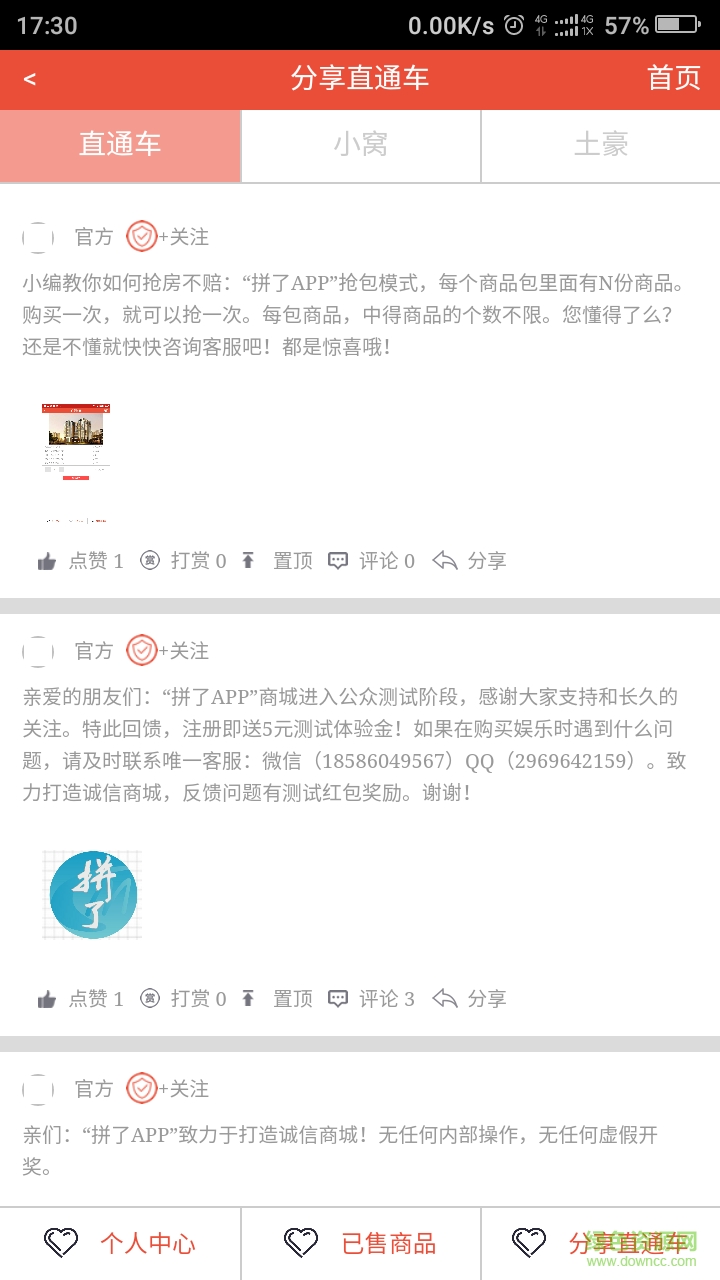Go back using the top-left arrow
The height and width of the screenshot is (1280, 720).
(30, 79)
